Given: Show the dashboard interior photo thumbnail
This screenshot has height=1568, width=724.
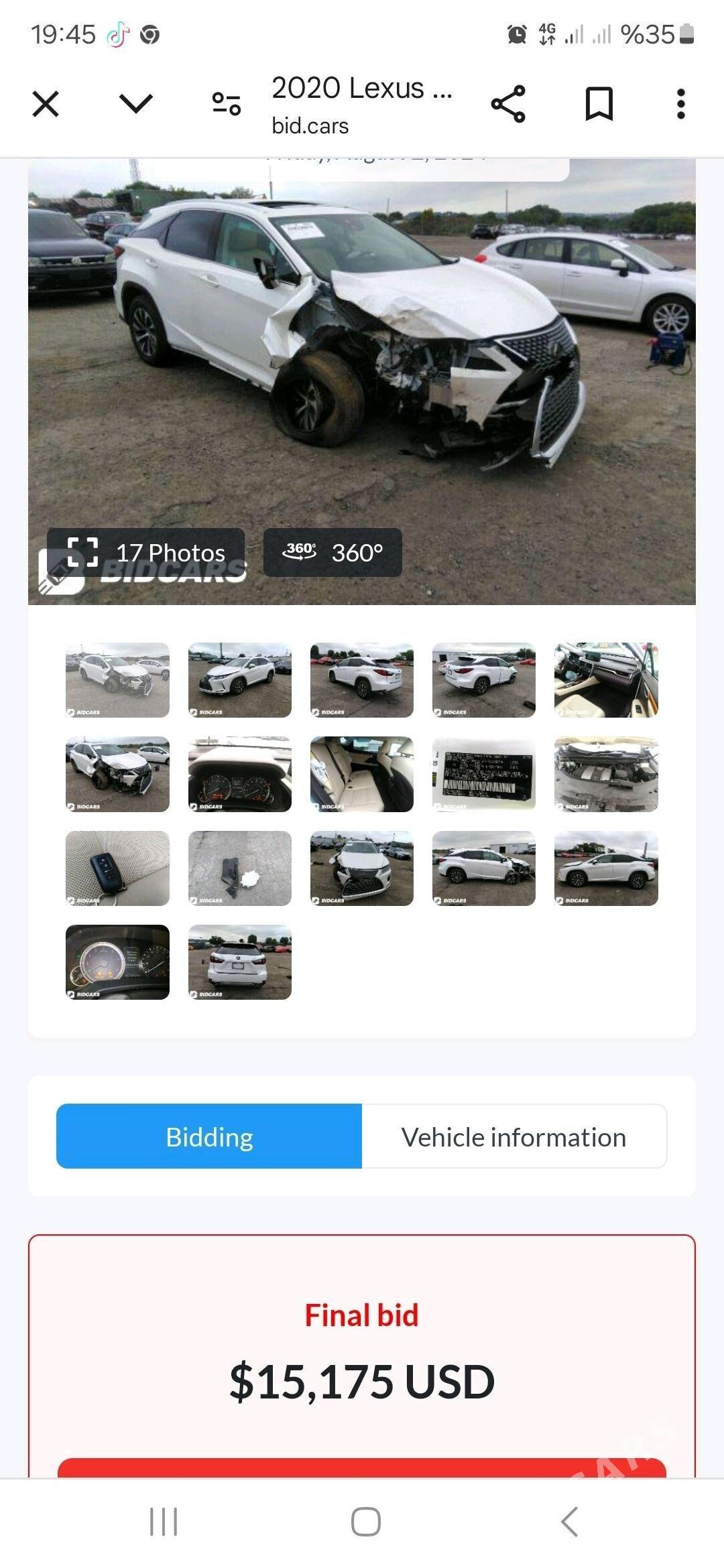Looking at the screenshot, I should 606,680.
